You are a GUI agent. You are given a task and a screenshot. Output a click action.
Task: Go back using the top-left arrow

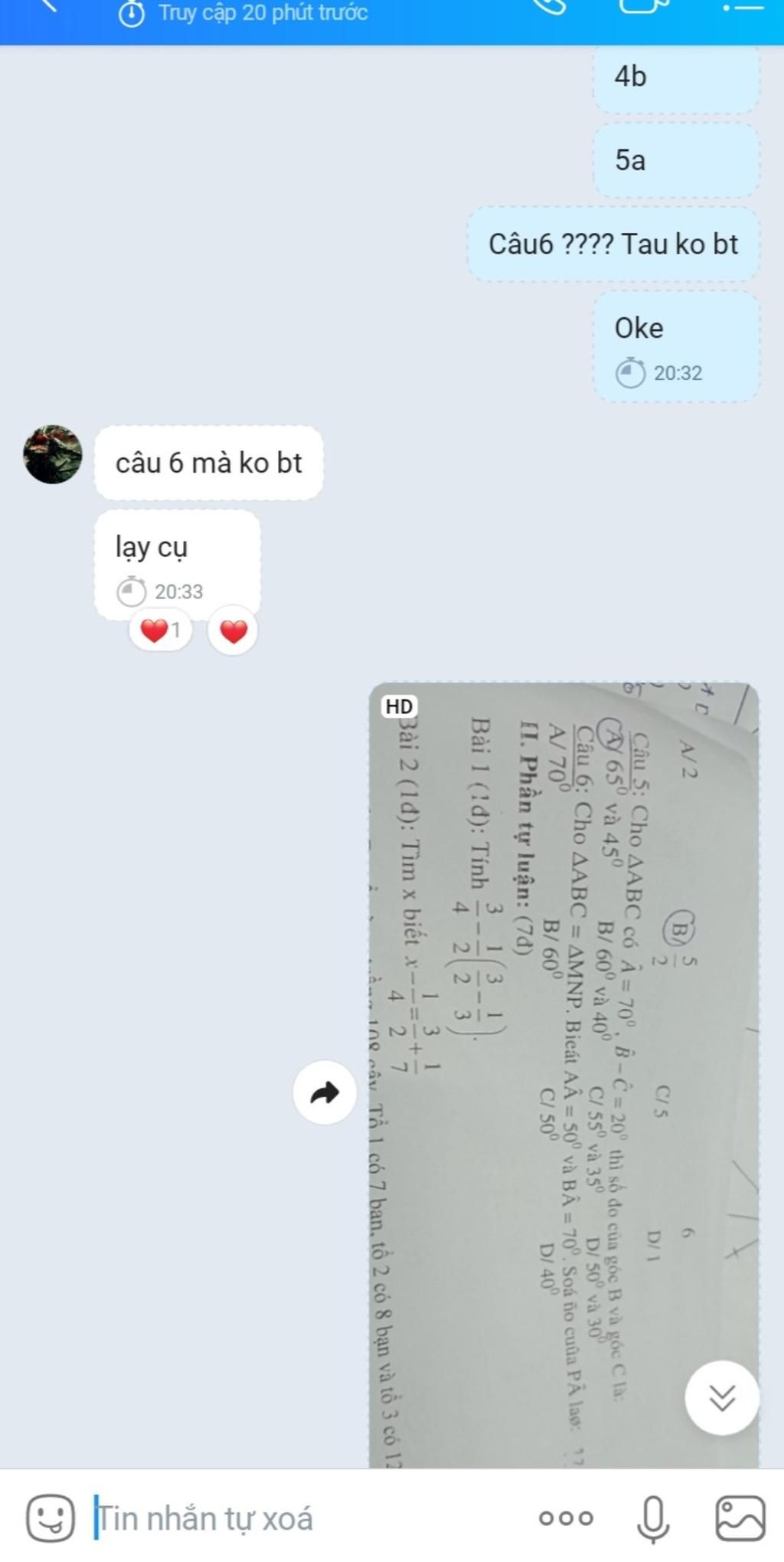47,6
